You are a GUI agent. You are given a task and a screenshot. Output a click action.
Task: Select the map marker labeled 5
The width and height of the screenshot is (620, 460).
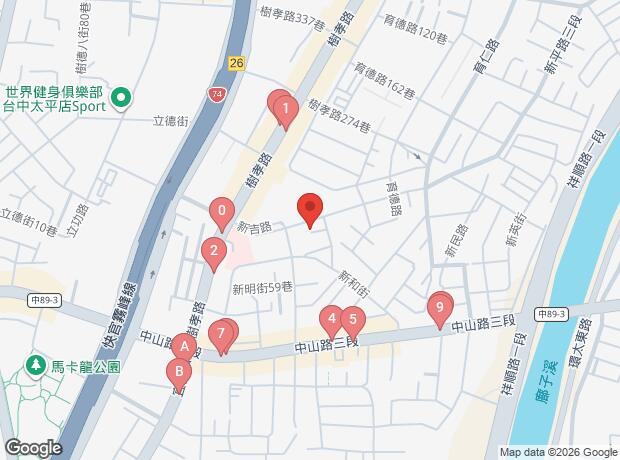click(x=351, y=321)
